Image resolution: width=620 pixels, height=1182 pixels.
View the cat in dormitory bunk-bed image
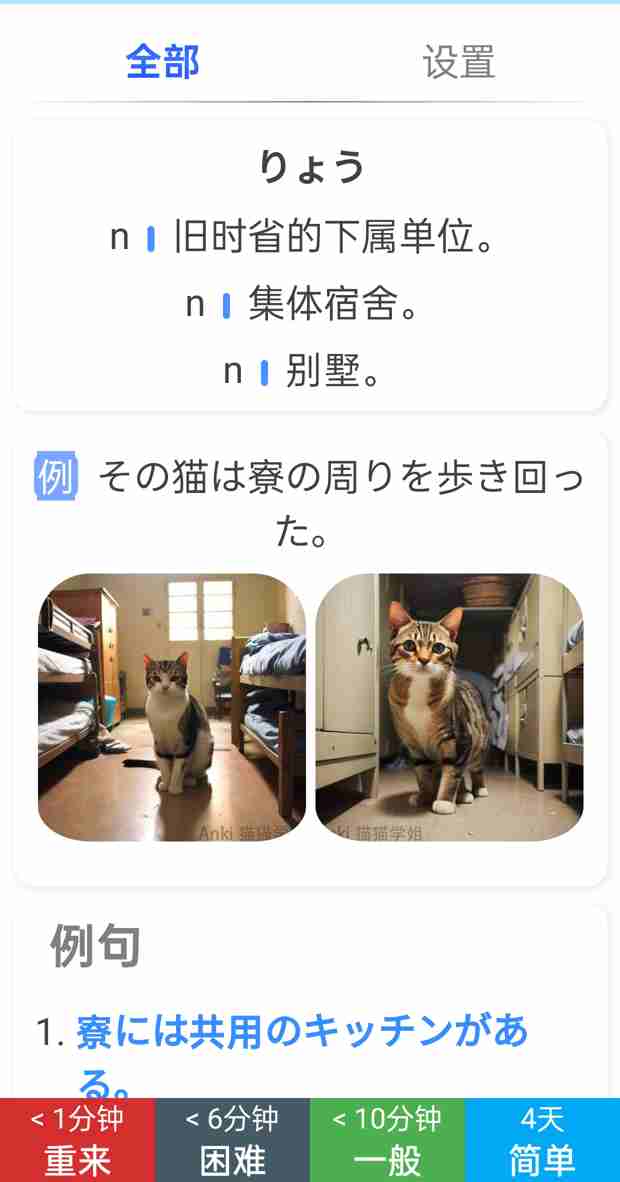click(172, 707)
